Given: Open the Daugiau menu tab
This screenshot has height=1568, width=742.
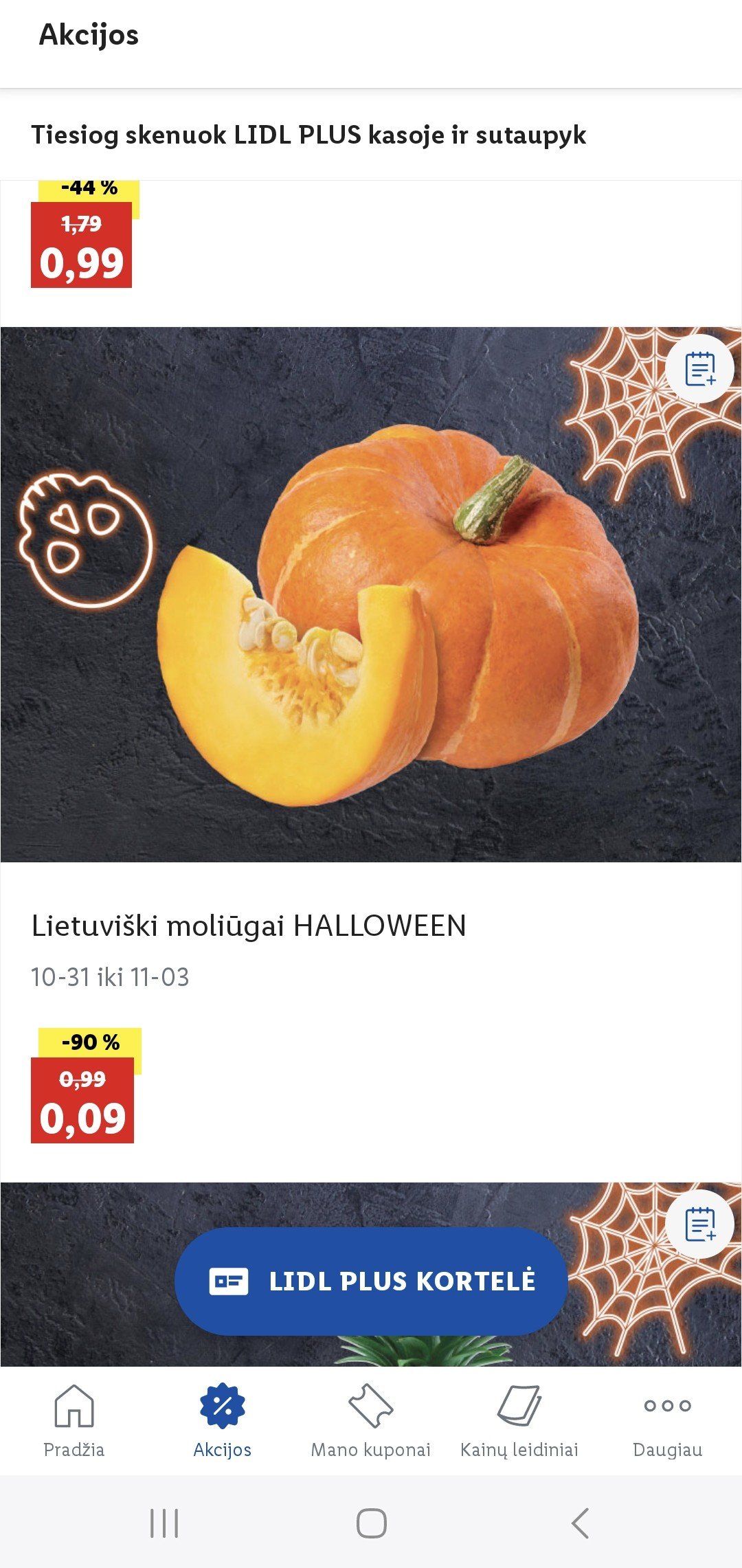Looking at the screenshot, I should point(668,1421).
